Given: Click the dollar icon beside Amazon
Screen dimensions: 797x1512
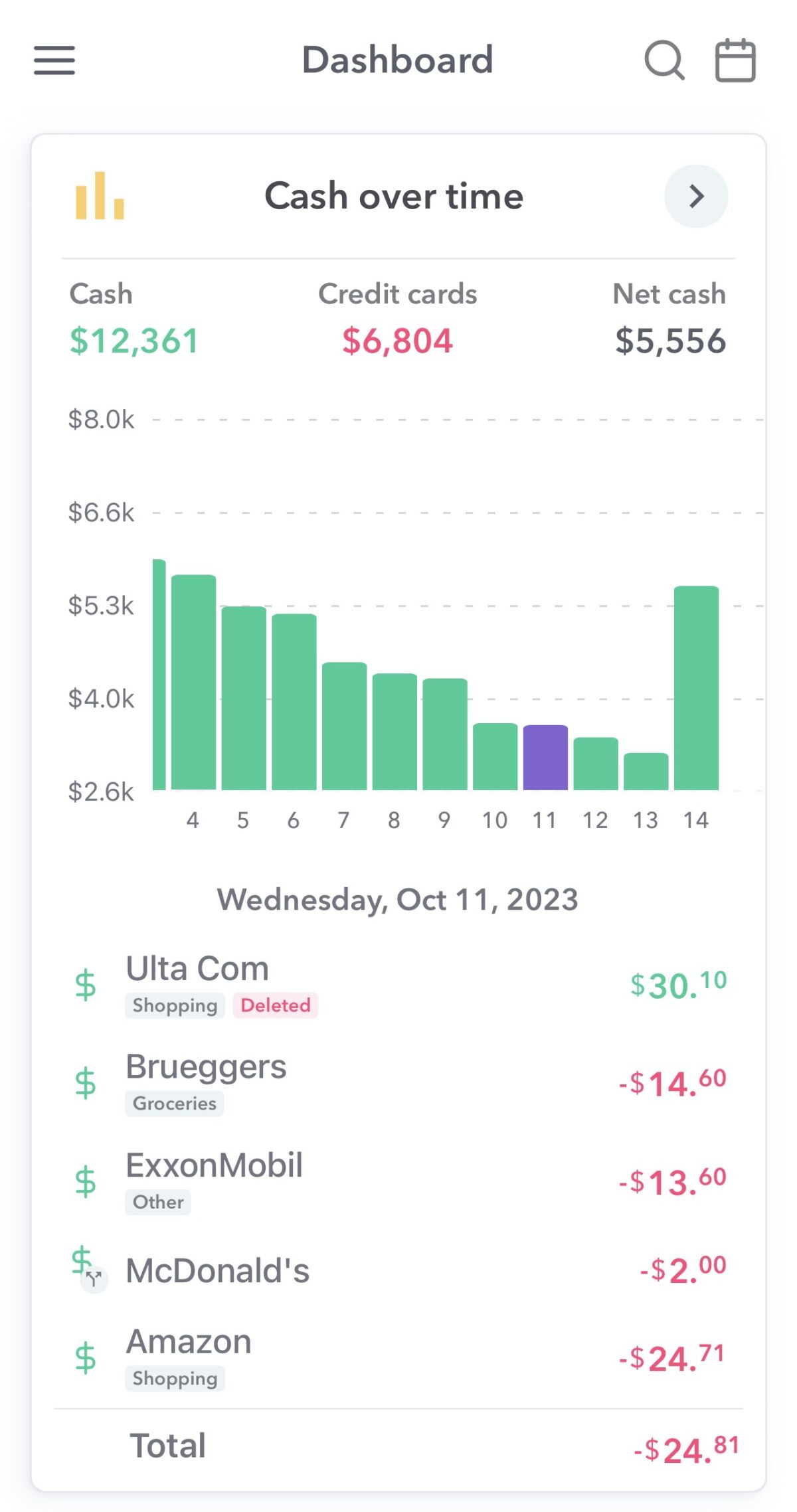Looking at the screenshot, I should [x=86, y=1355].
